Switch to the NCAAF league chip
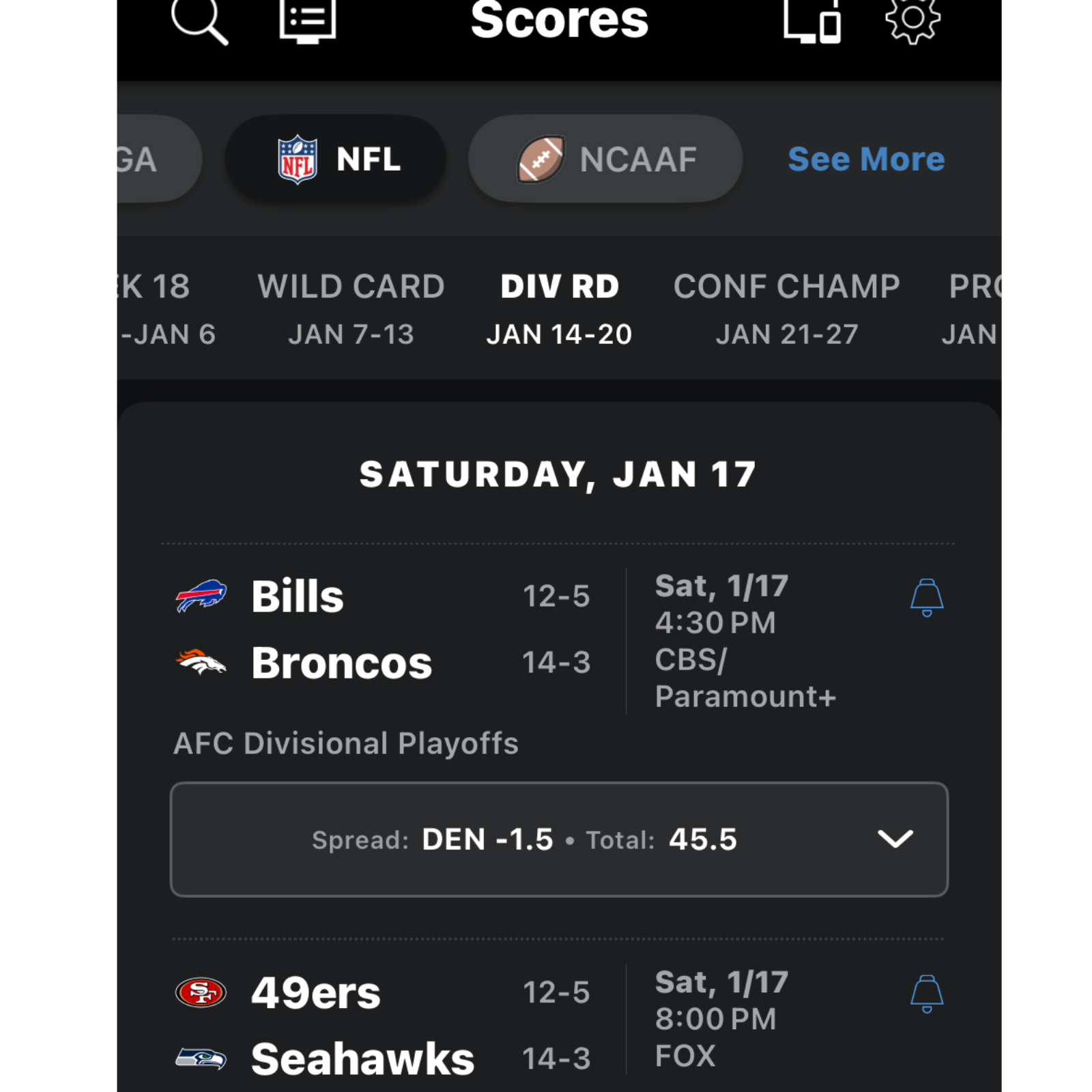 click(605, 159)
